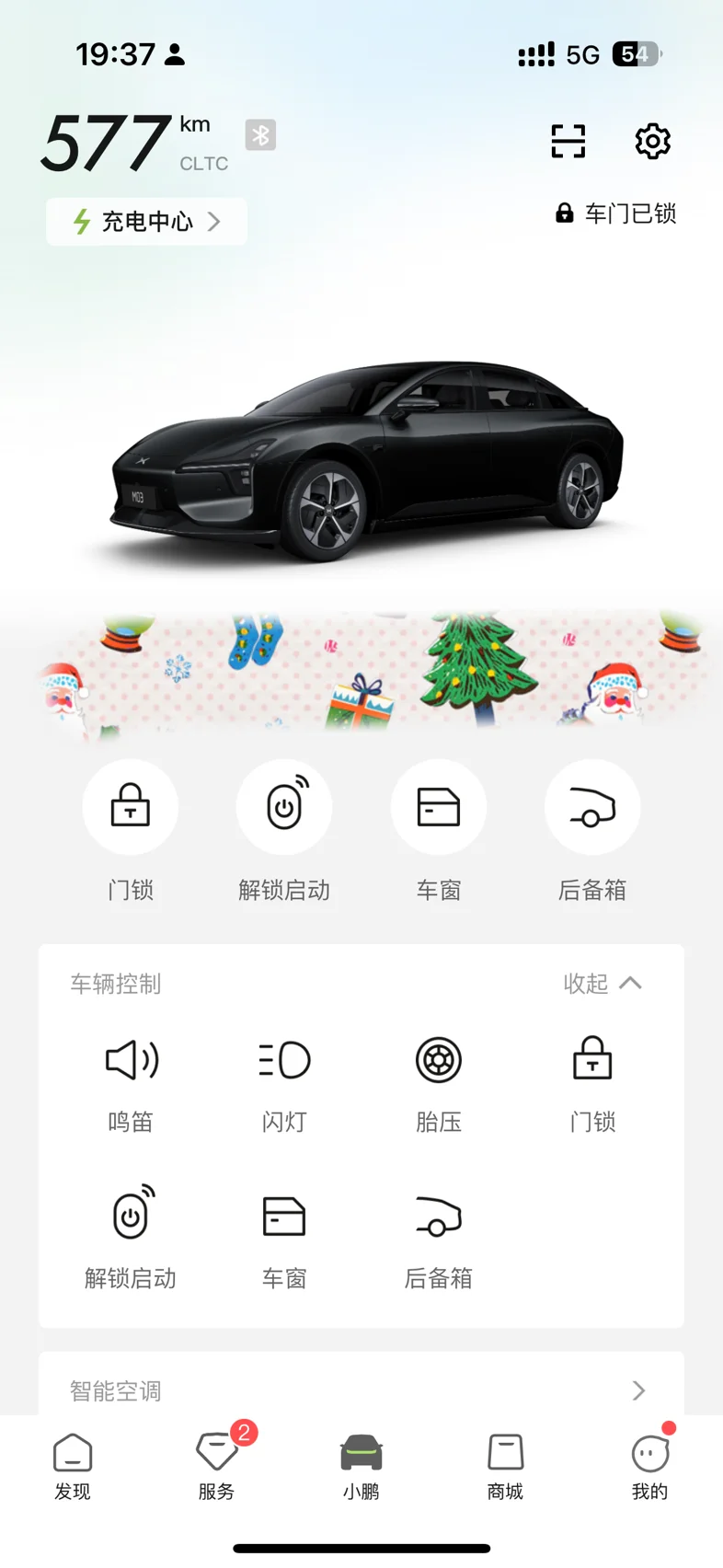Select the 小鹏 tab
This screenshot has width=723, height=1568.
pos(361,1467)
